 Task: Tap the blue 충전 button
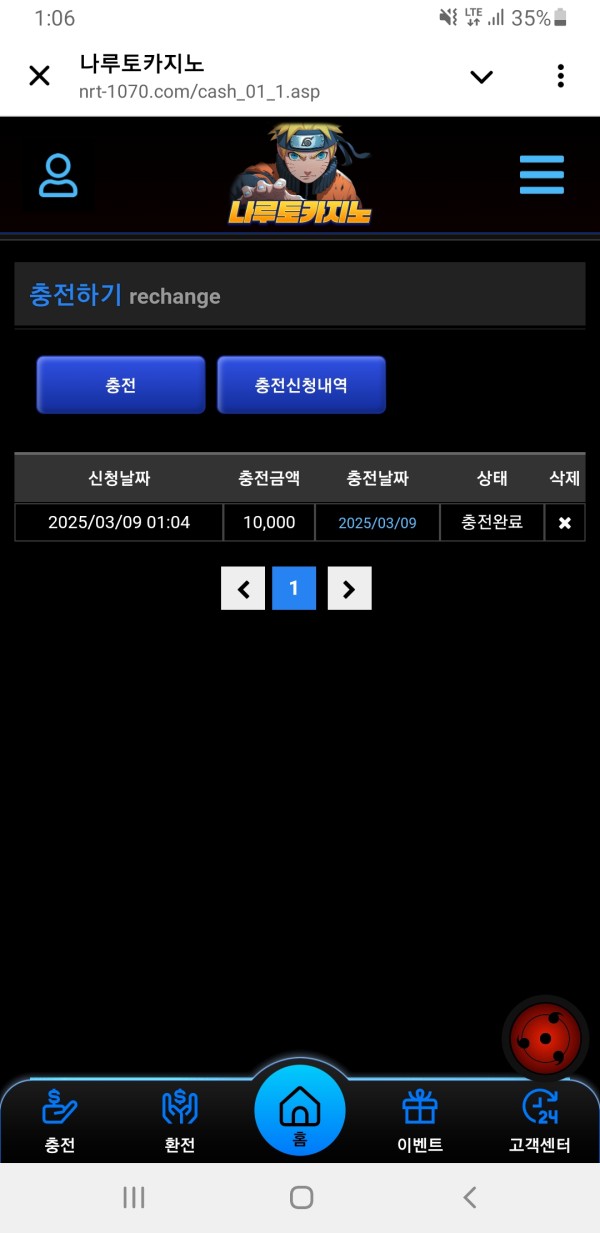pyautogui.click(x=121, y=385)
